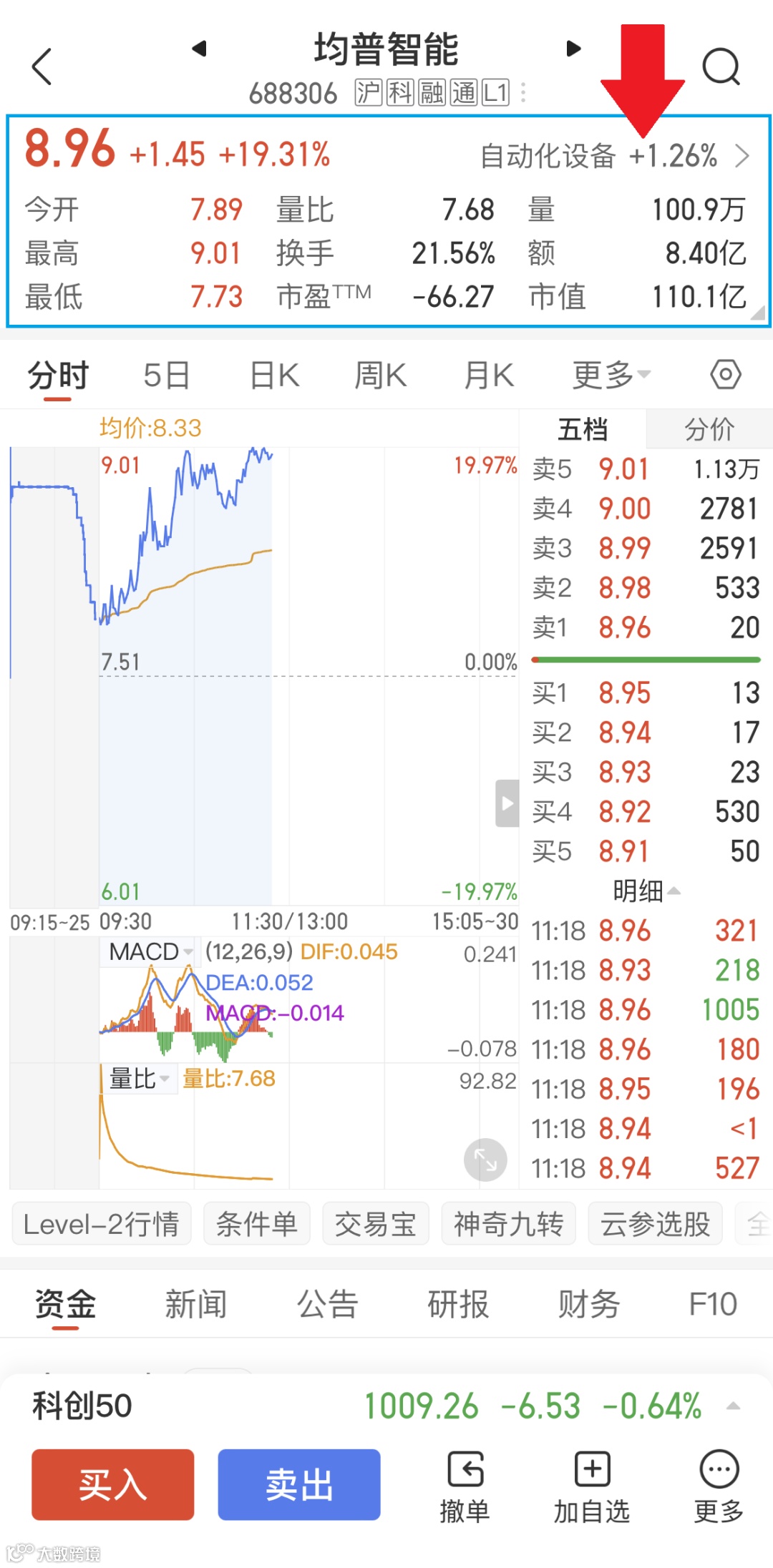Tap the 买入 buy button

click(112, 1484)
